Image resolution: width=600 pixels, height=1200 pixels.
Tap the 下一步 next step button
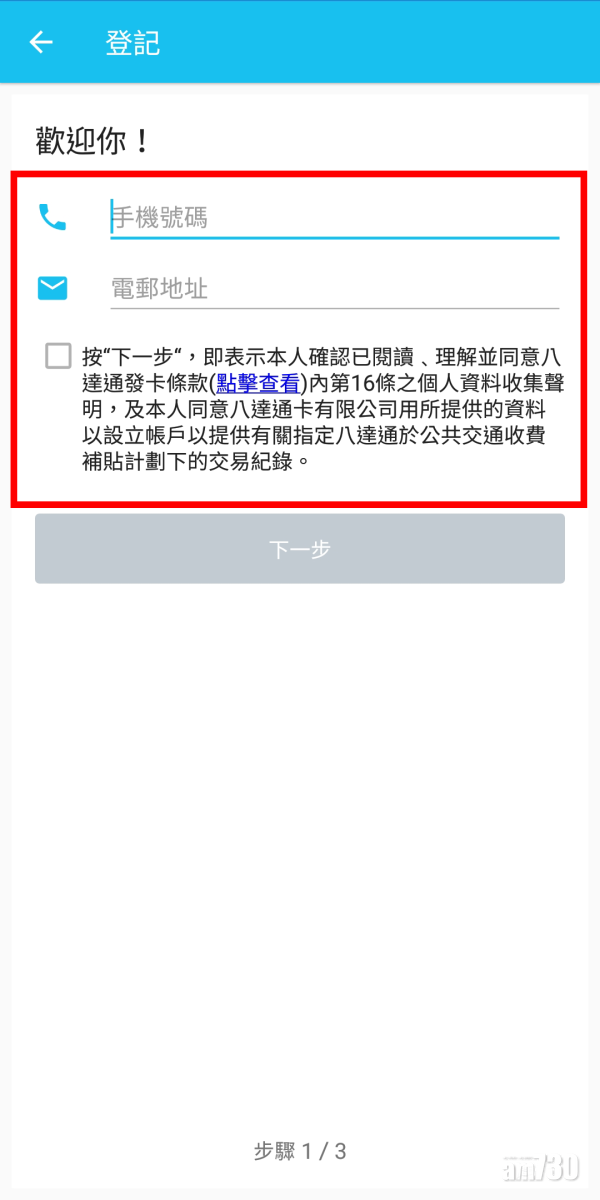[x=300, y=549]
